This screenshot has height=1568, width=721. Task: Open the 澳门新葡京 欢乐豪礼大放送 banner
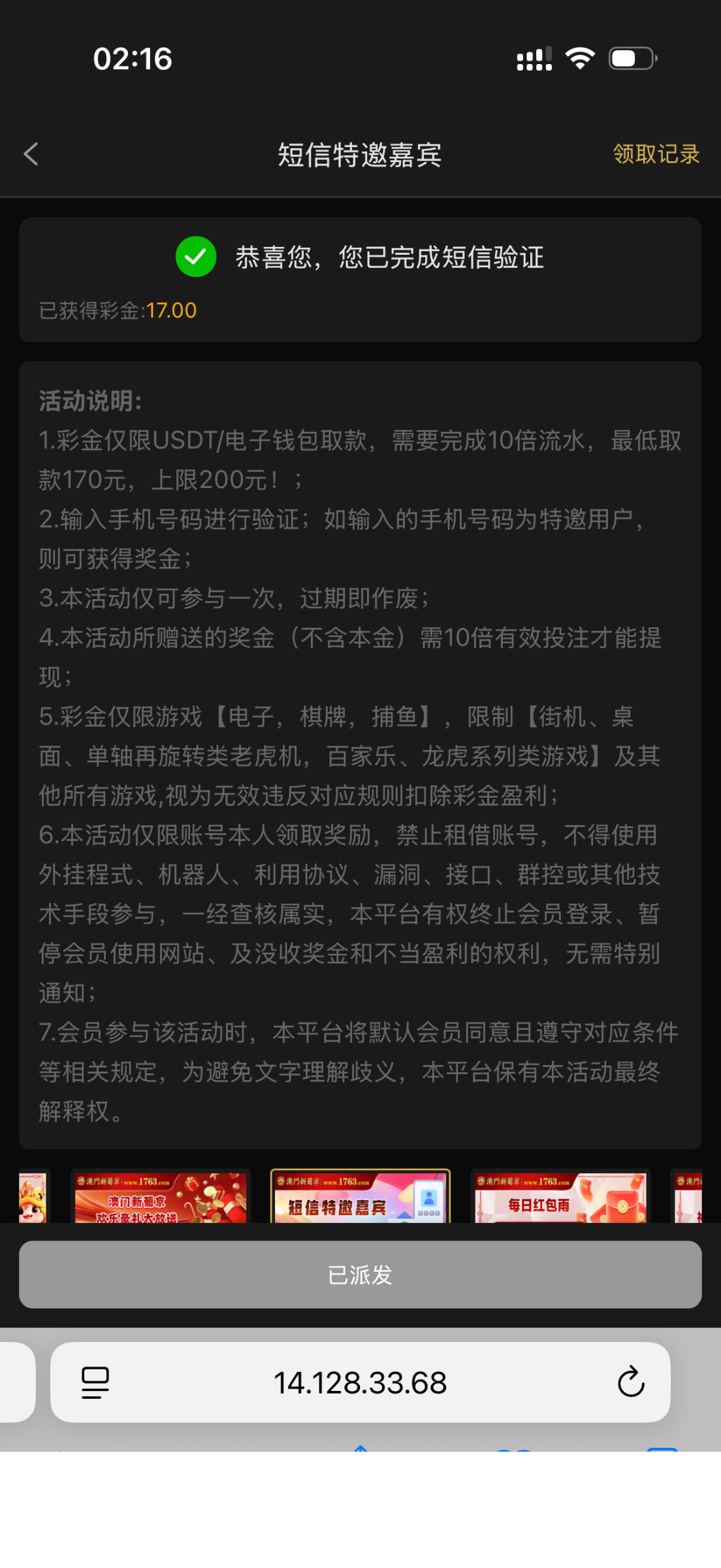161,1197
